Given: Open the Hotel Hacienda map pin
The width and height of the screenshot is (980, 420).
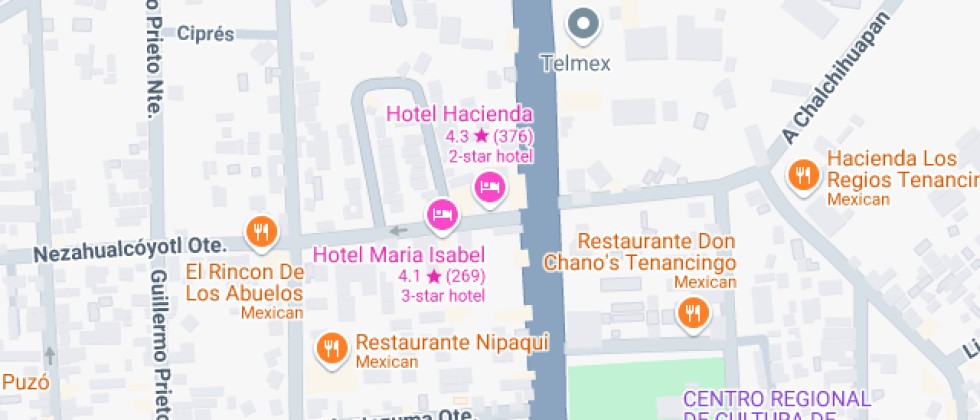Looking at the screenshot, I should pos(489,186).
